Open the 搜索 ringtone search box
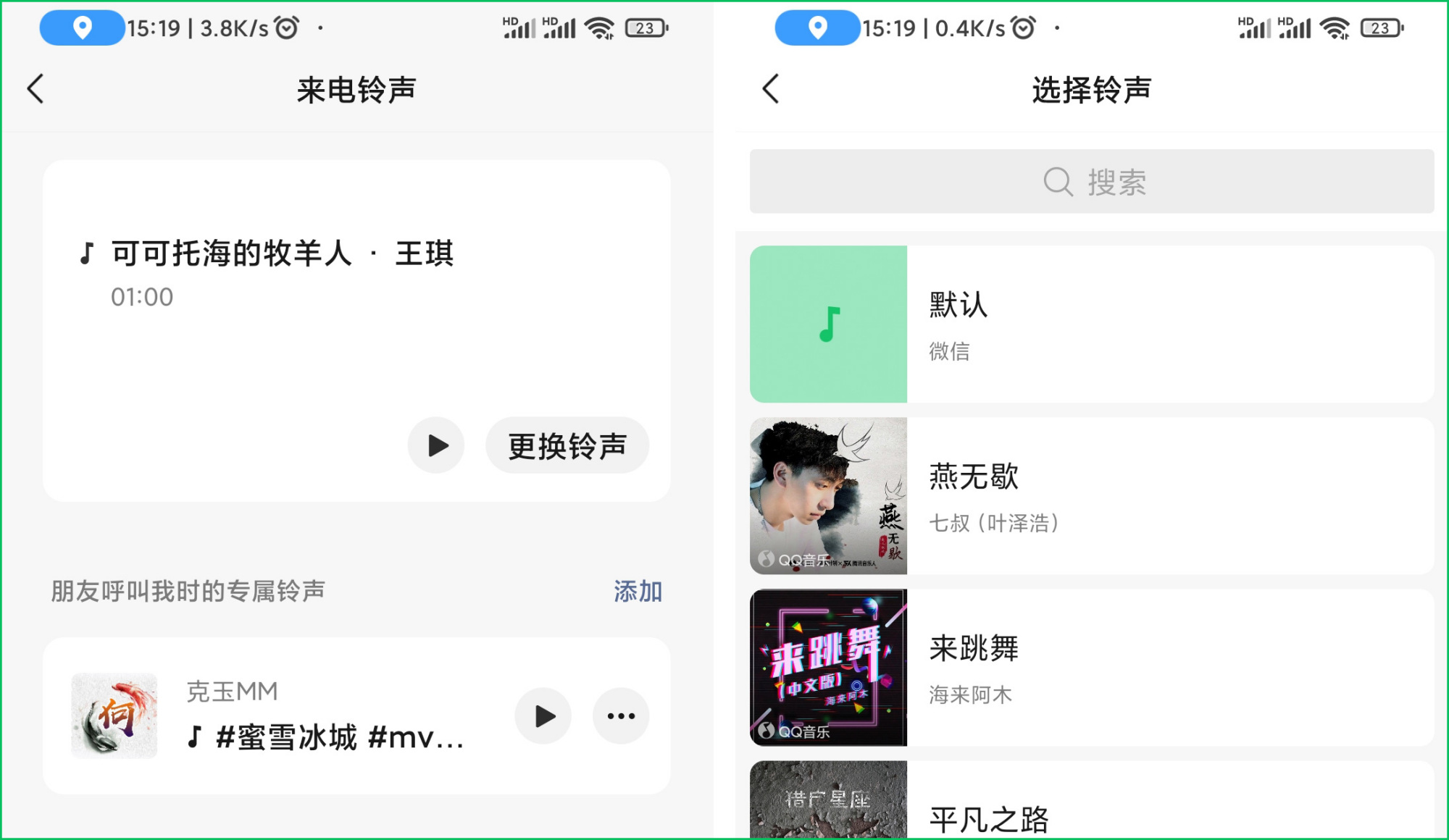Viewport: 1449px width, 840px height. tap(1091, 182)
